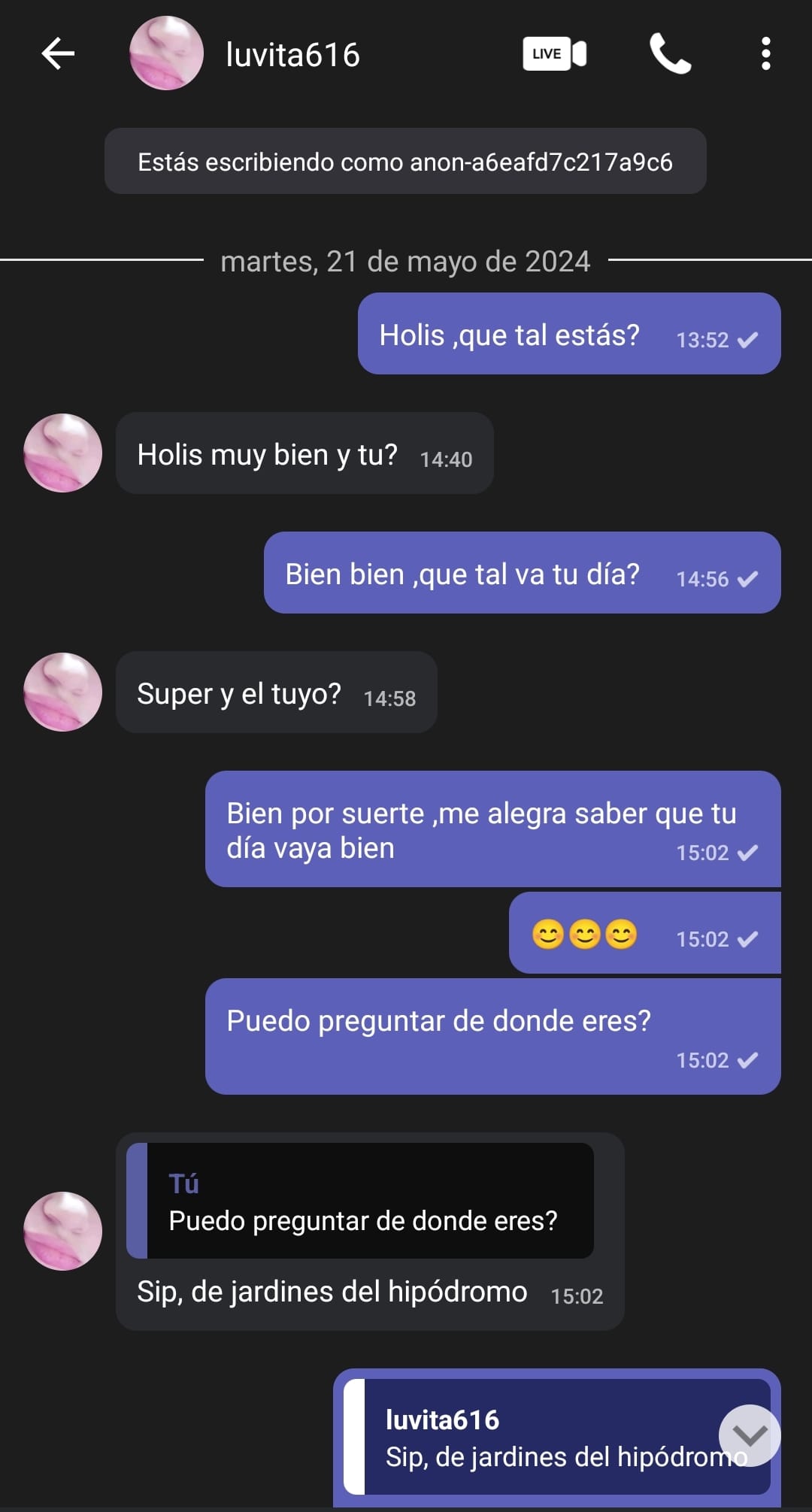
Task: Tap the avatar beside "Super y el tuyo?"
Action: coord(63,692)
